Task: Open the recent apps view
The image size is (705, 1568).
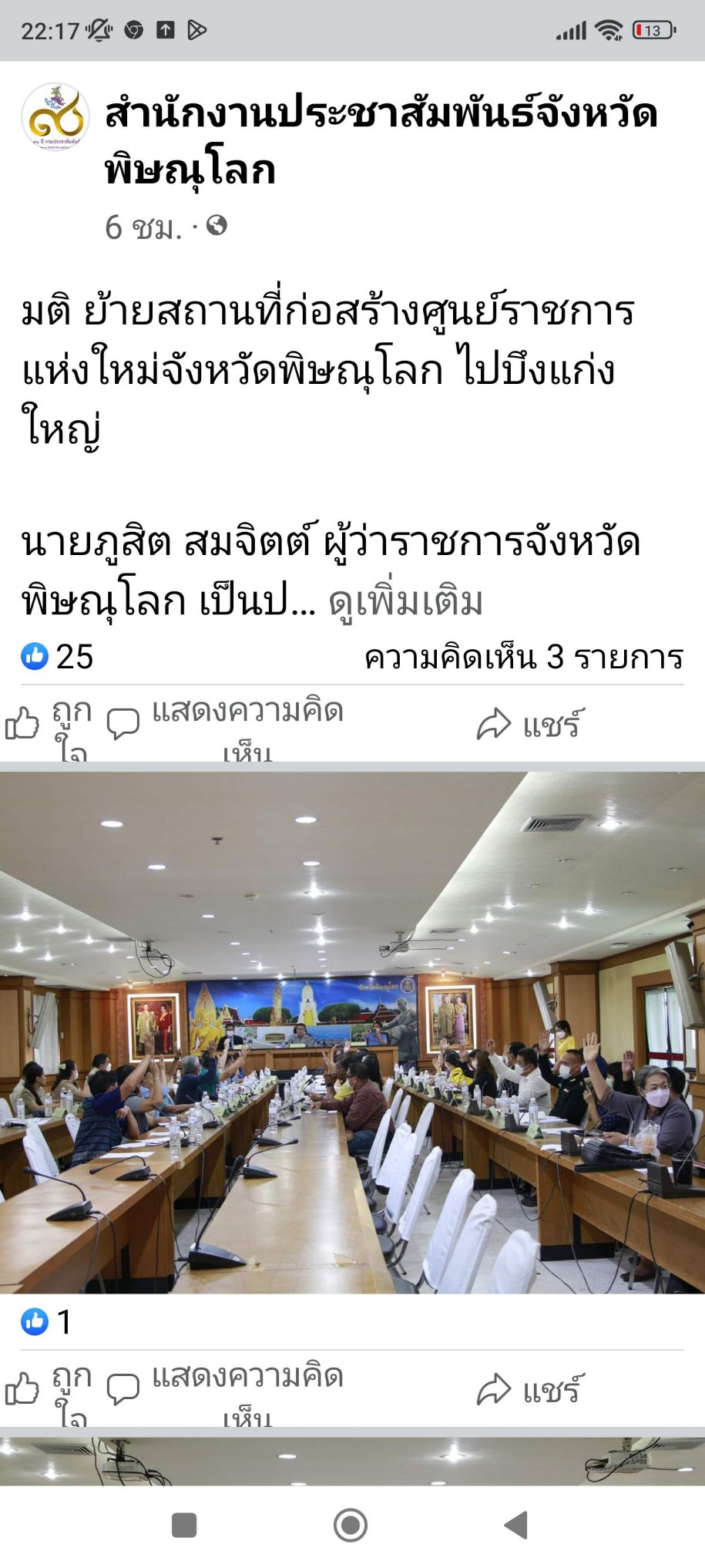Action: click(x=184, y=1526)
